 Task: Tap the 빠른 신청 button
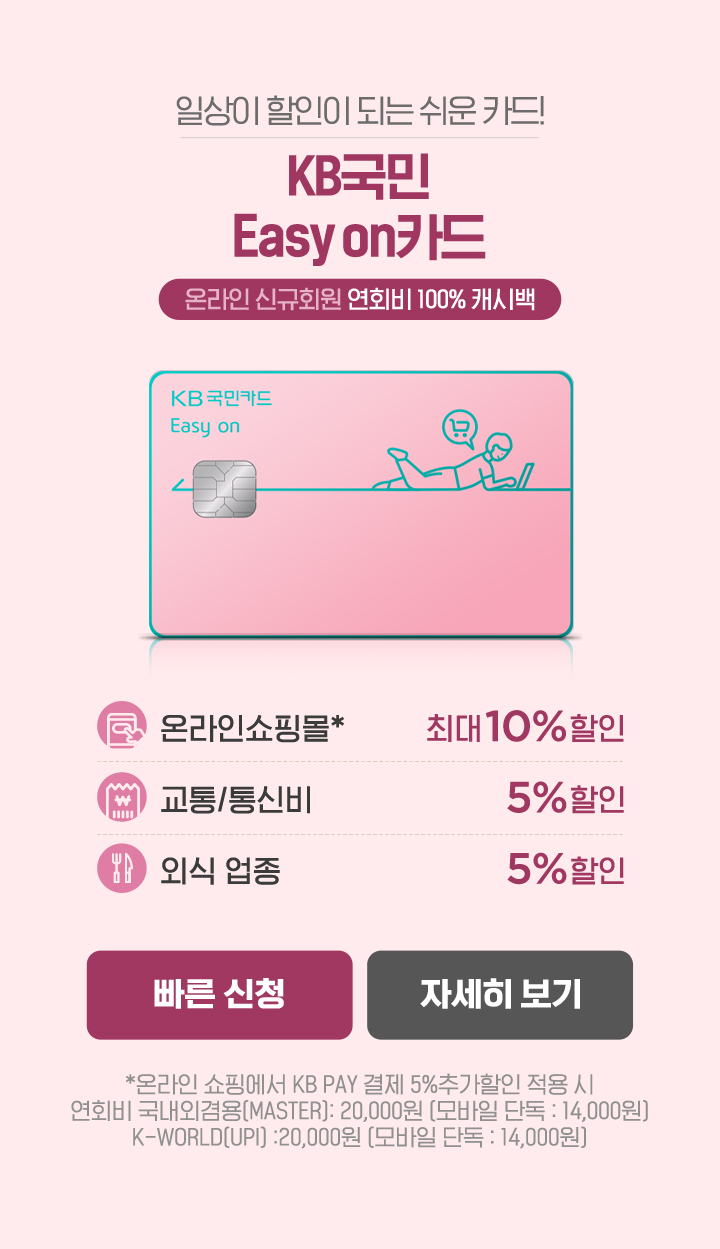click(219, 994)
